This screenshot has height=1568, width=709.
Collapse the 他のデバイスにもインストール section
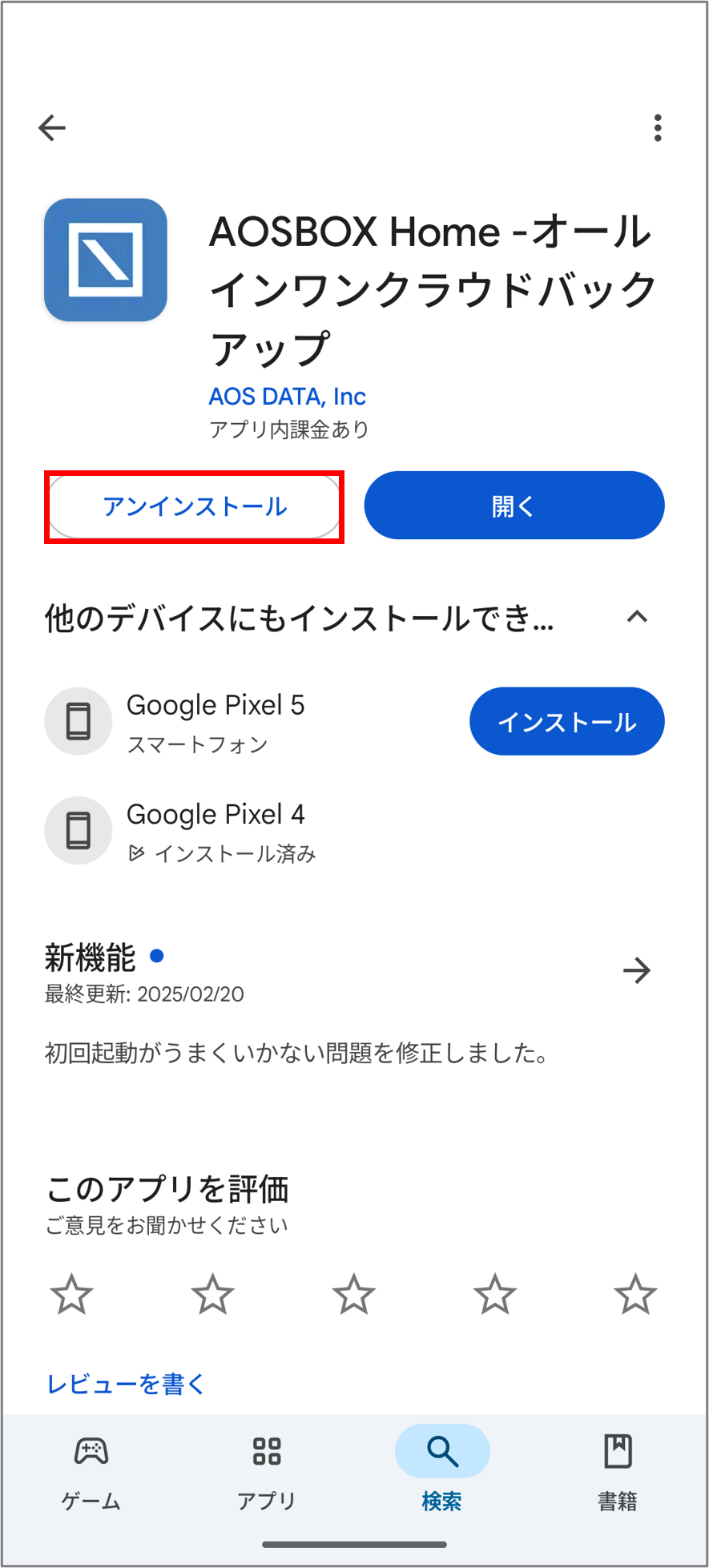[x=637, y=617]
